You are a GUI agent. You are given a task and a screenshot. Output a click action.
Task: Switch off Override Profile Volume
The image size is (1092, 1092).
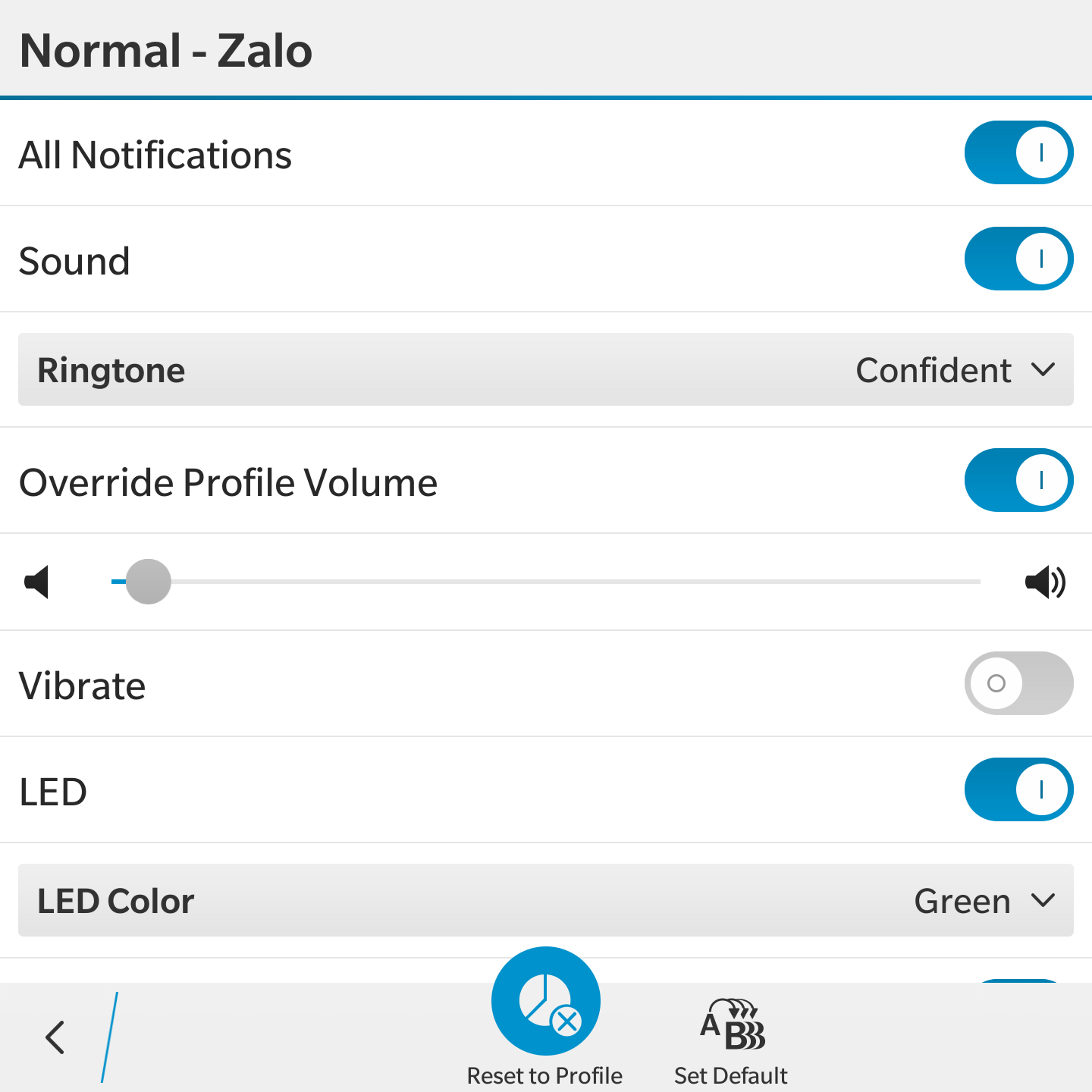point(1018,480)
